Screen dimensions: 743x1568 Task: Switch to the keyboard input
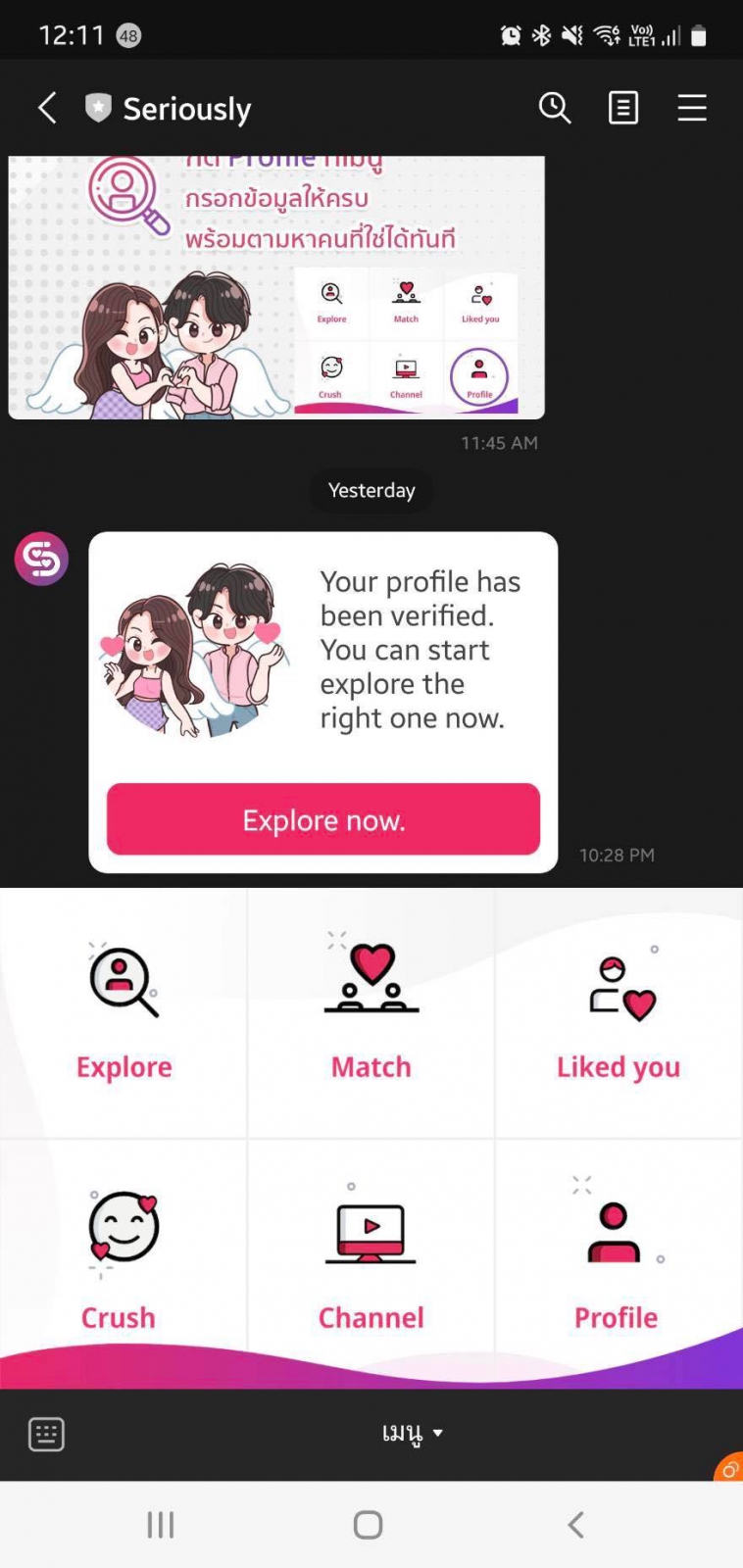pos(46,1434)
